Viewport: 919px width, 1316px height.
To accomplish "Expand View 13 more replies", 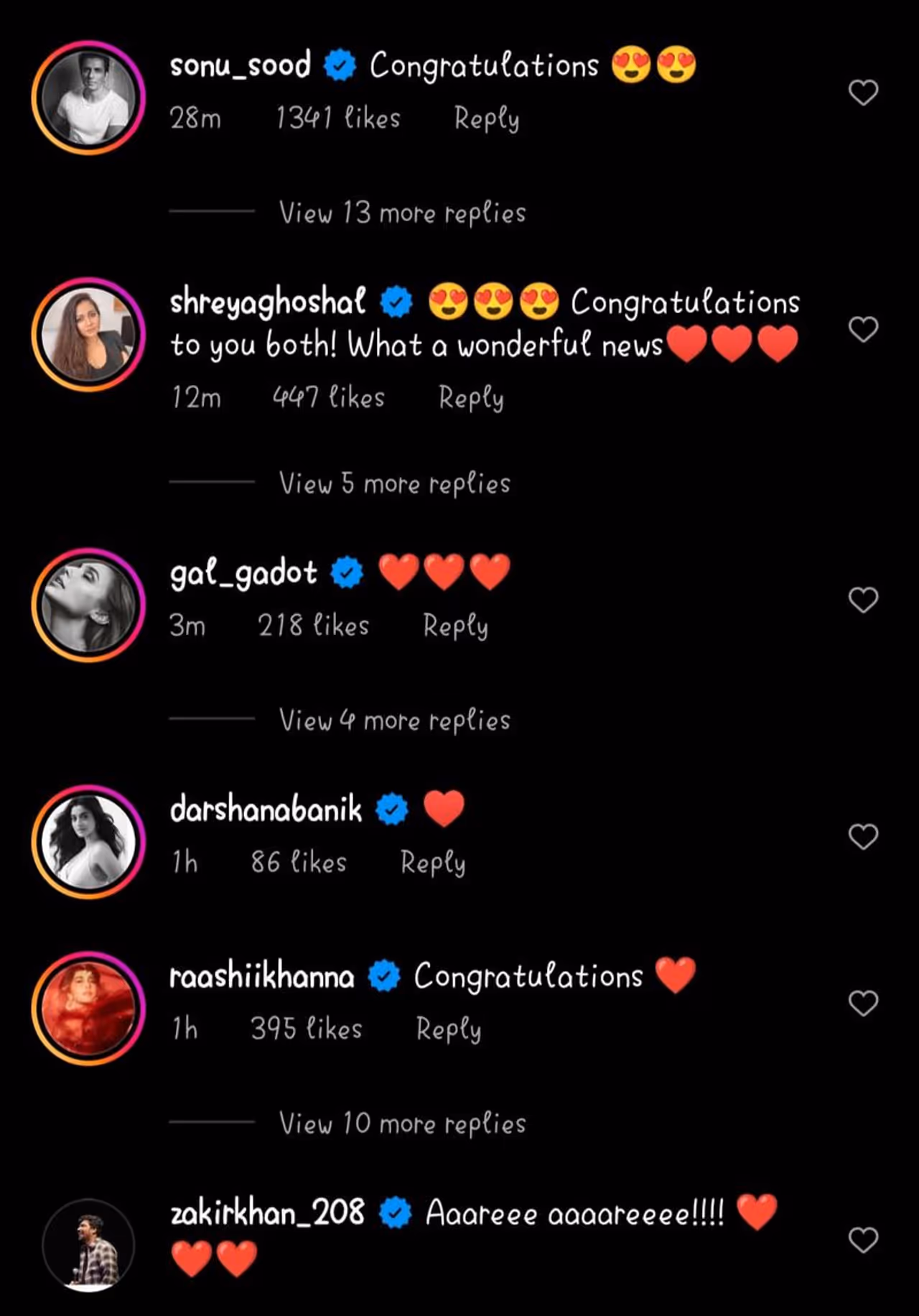I will pyautogui.click(x=402, y=213).
